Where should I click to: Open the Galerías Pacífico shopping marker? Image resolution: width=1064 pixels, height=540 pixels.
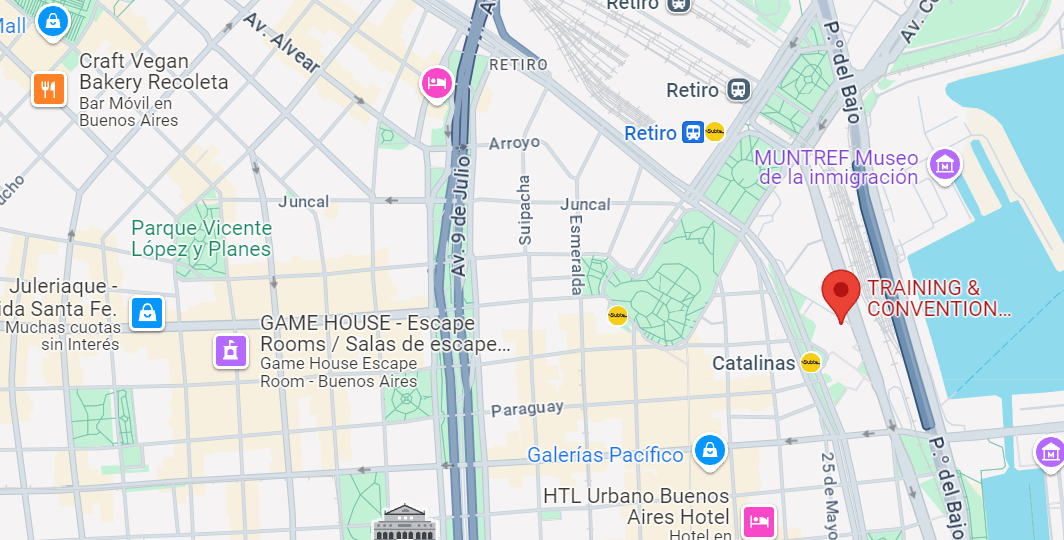coord(709,450)
